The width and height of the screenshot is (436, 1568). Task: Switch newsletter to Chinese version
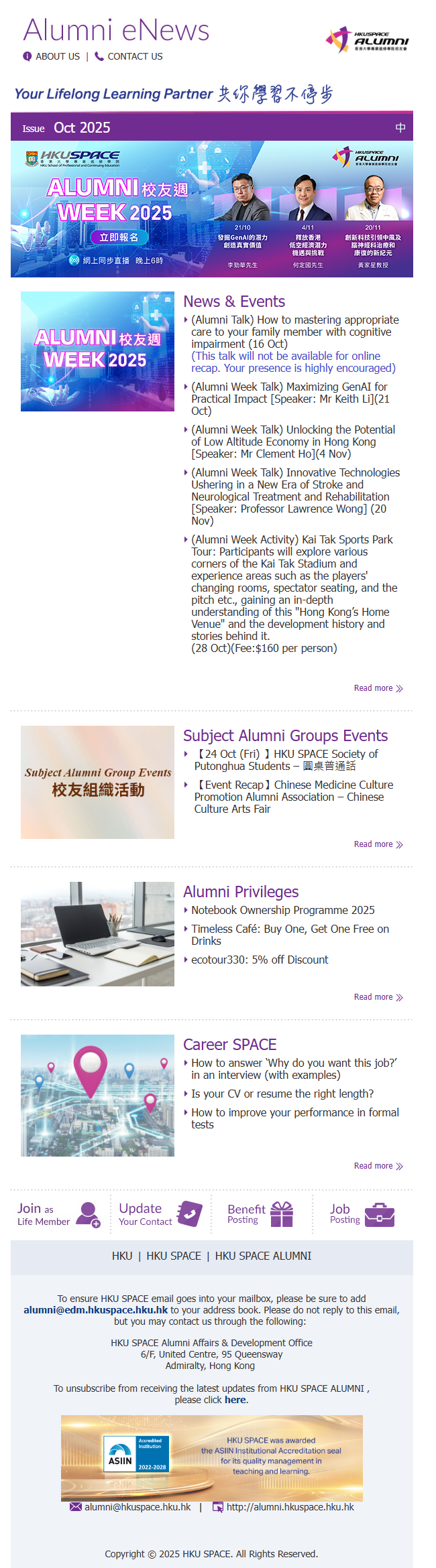[x=400, y=127]
